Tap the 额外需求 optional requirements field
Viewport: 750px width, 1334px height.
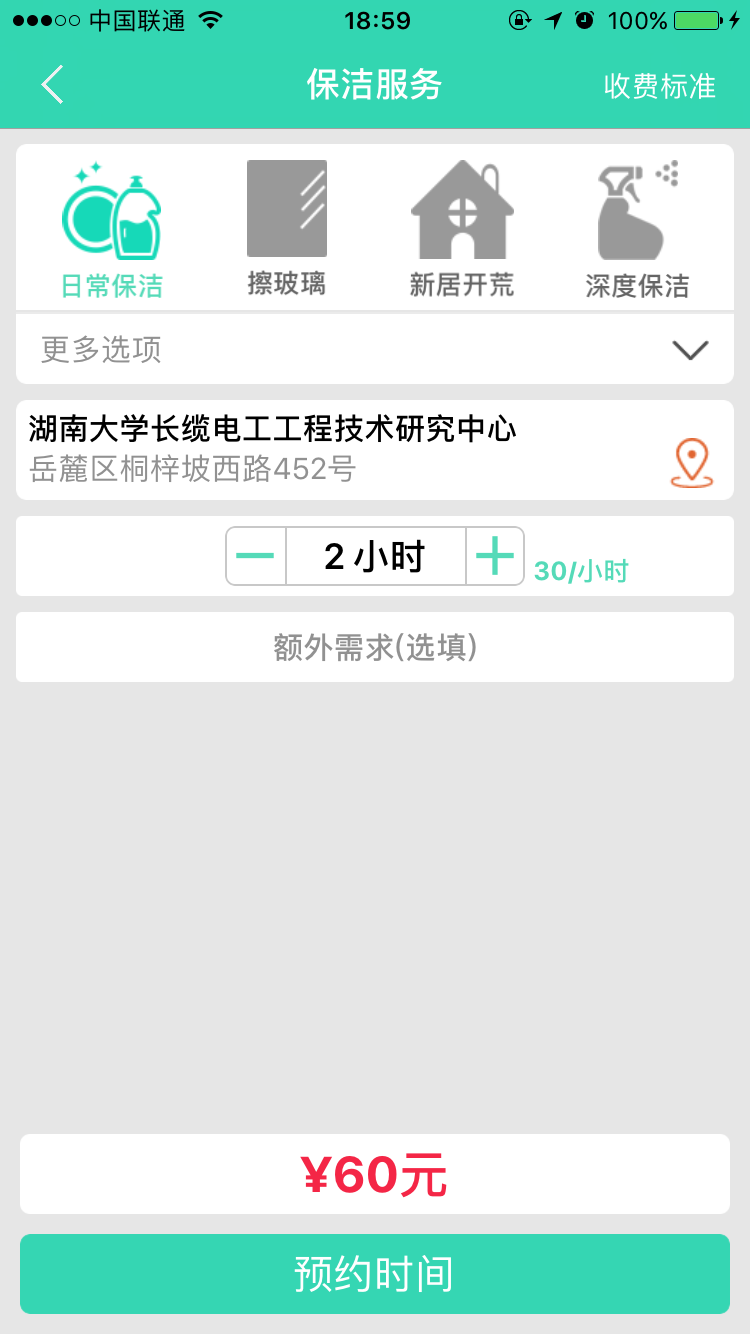(375, 647)
